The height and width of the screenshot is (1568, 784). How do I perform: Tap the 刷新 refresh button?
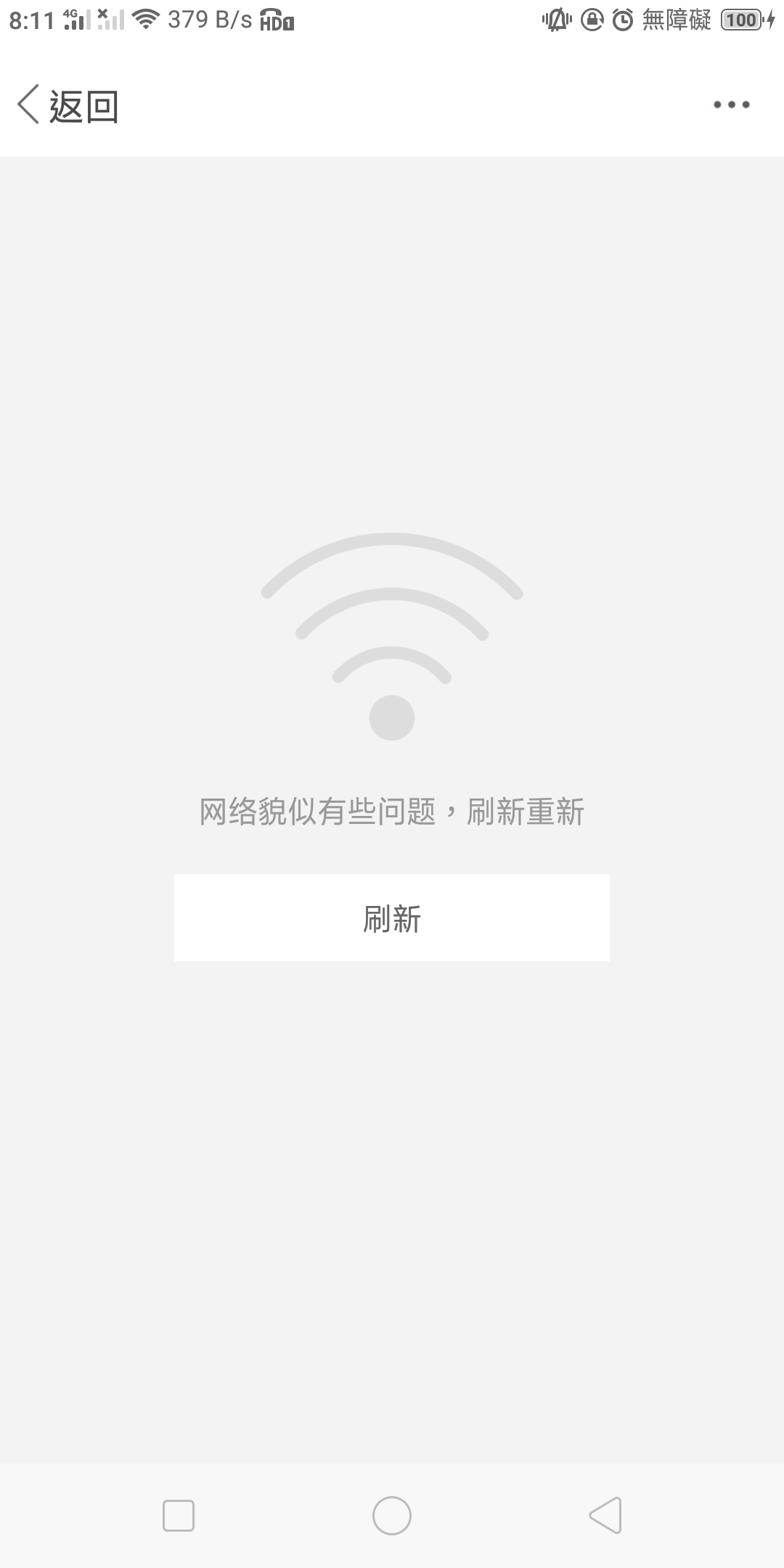point(392,918)
